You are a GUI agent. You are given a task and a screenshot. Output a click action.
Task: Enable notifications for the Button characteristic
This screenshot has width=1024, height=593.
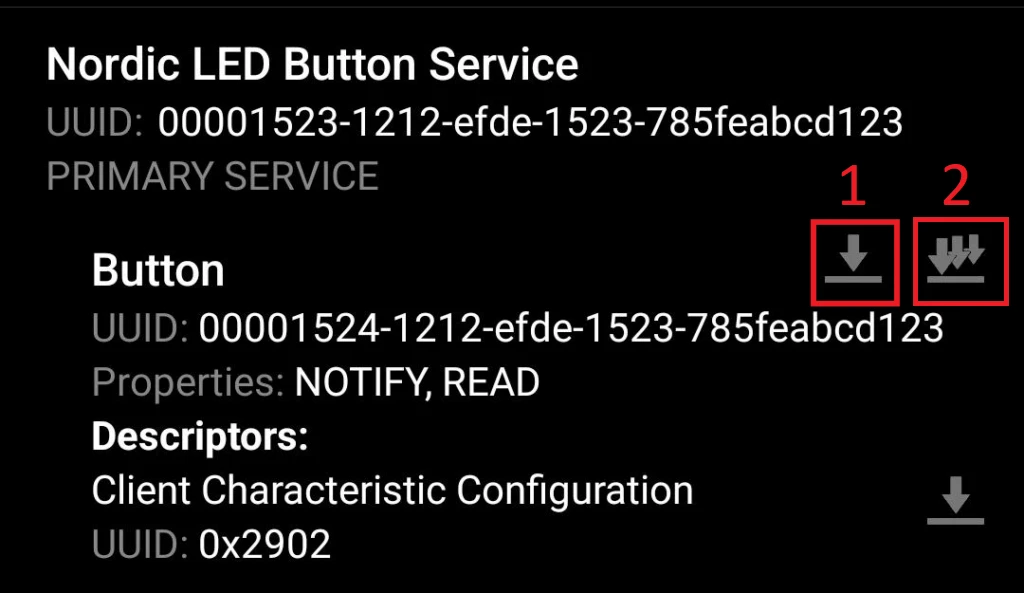[x=957, y=262]
